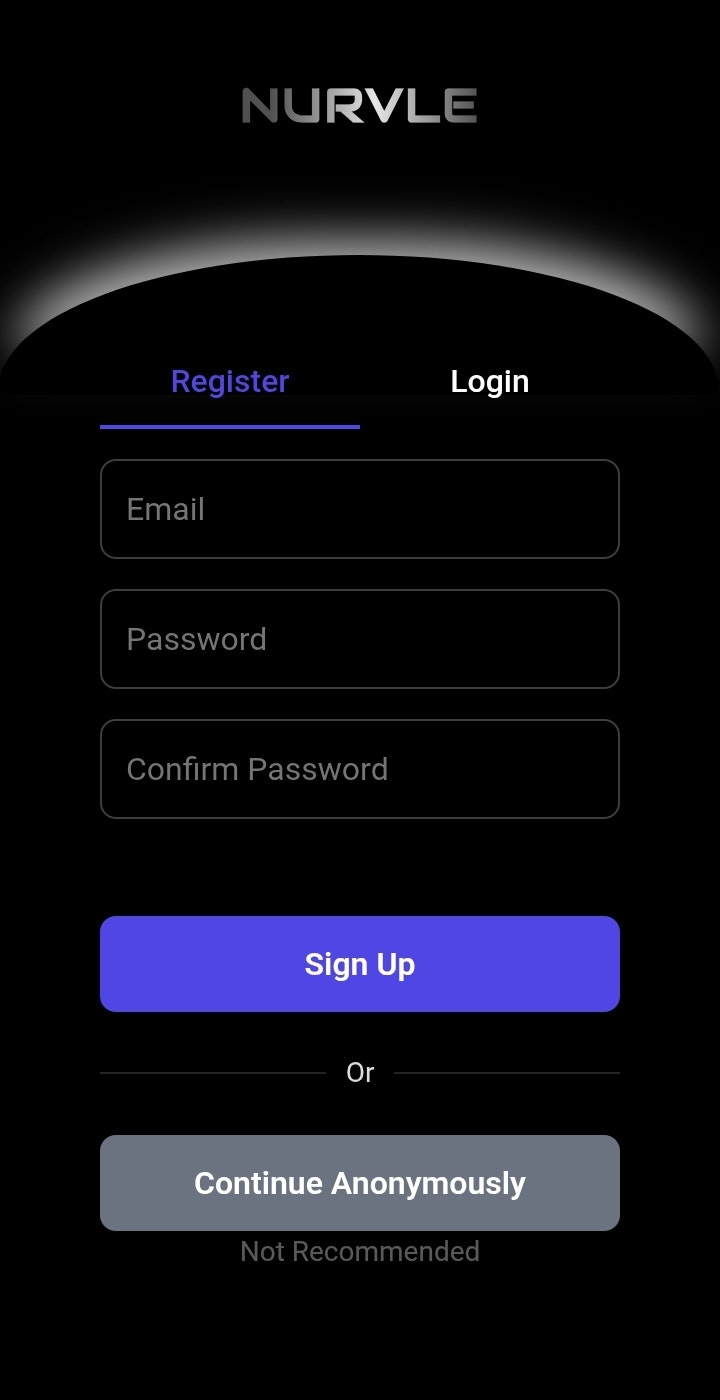Tap the Register label text
The height and width of the screenshot is (1400, 720).
tap(229, 381)
